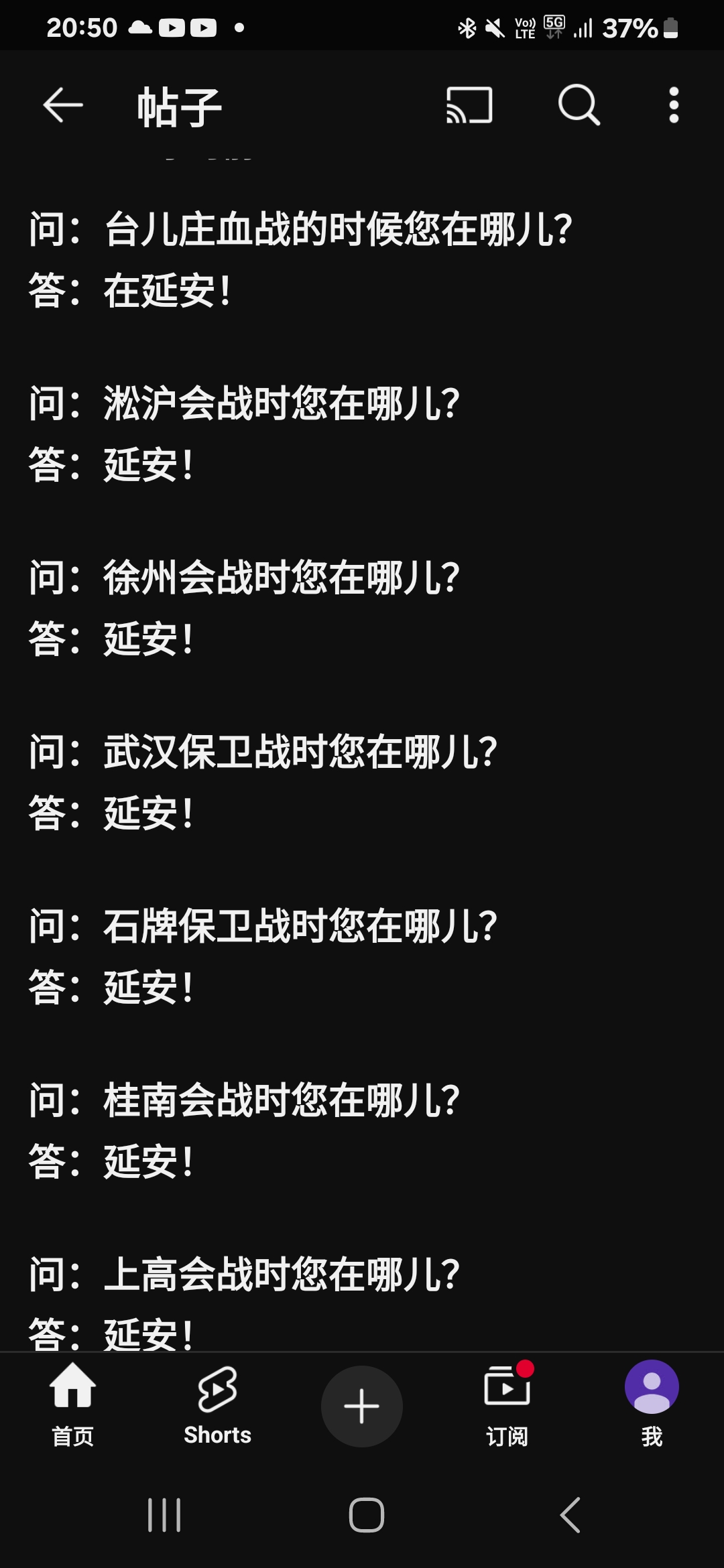
Task: Open the search icon
Action: [579, 105]
